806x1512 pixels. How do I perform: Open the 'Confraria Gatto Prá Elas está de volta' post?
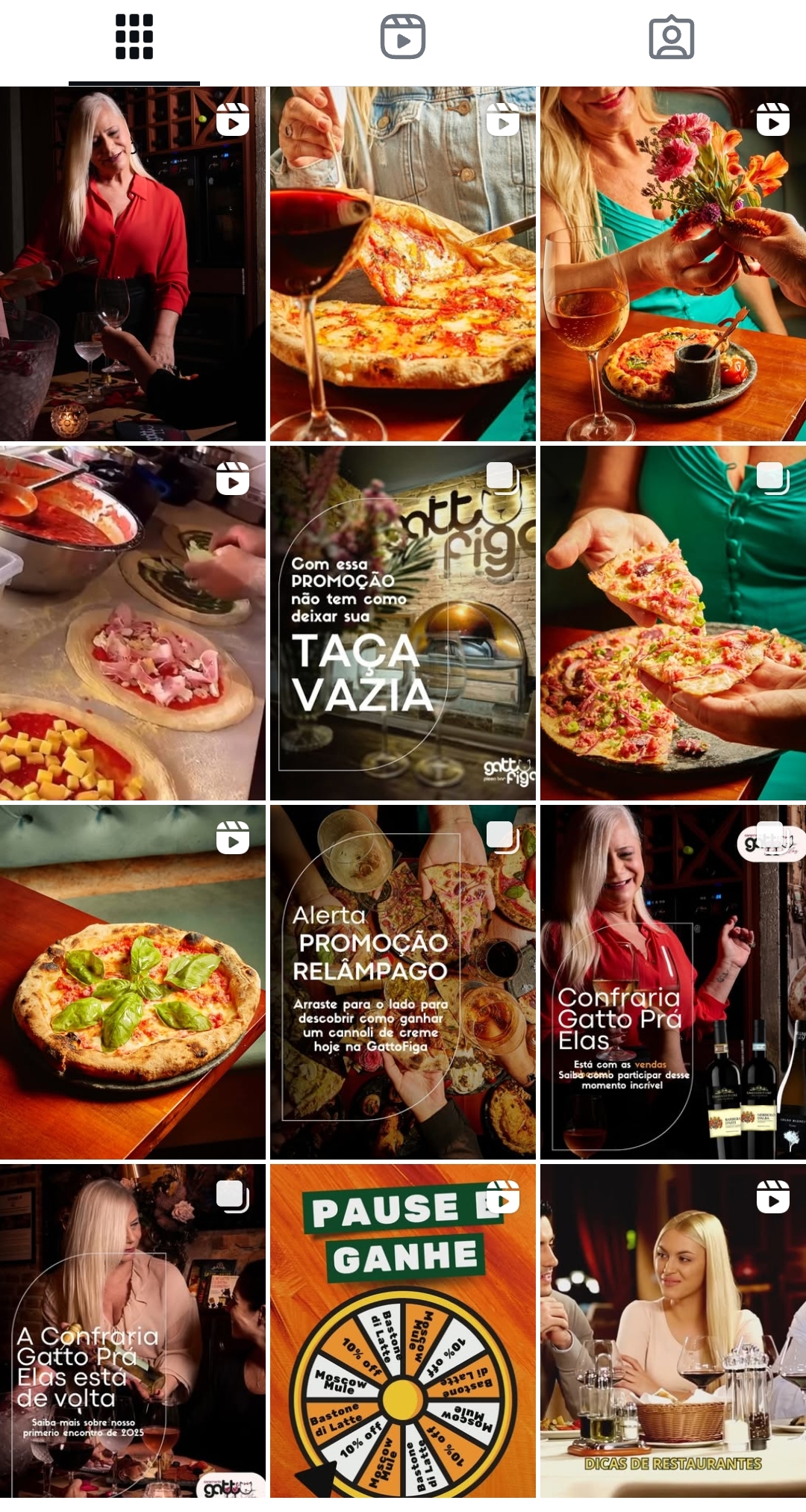click(133, 1331)
